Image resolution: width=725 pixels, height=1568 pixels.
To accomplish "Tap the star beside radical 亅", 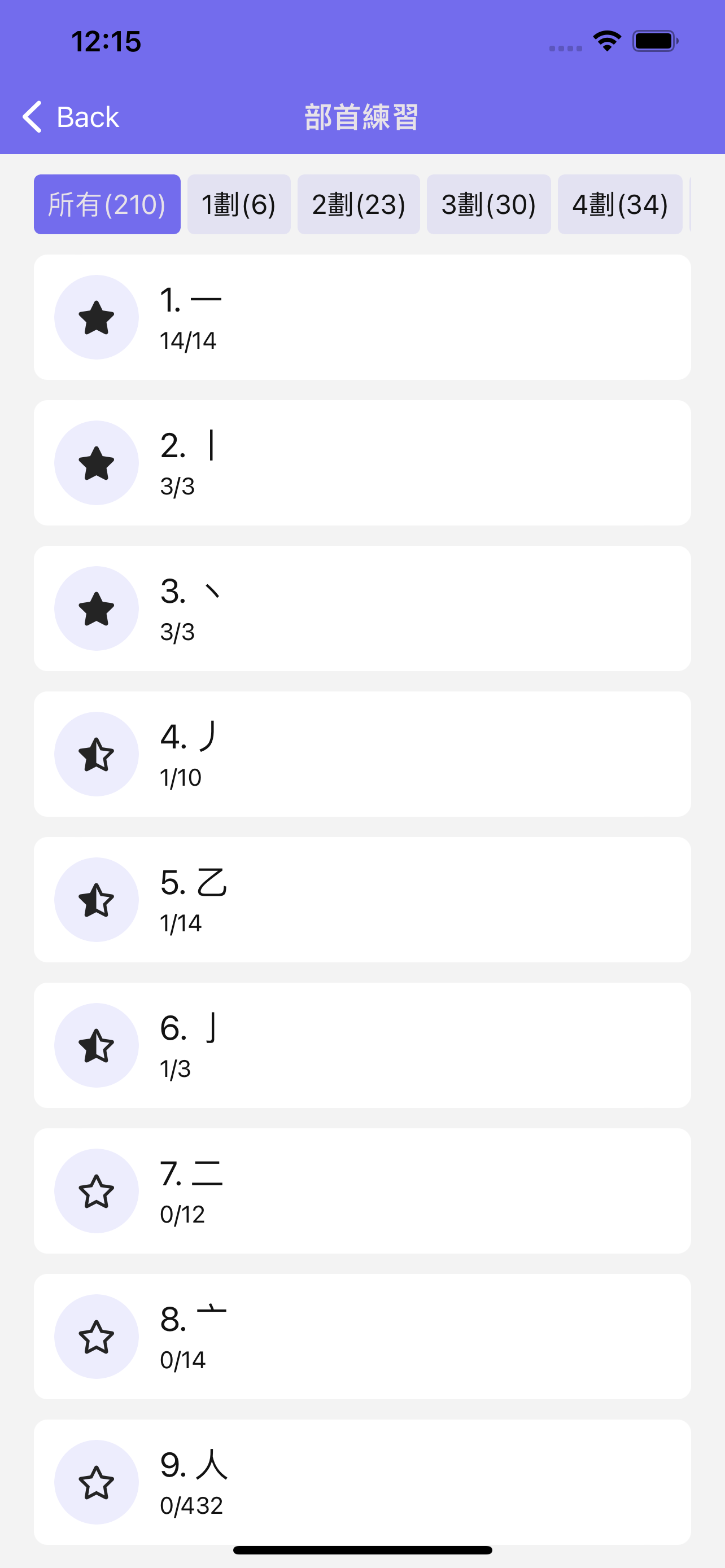I will click(96, 1045).
